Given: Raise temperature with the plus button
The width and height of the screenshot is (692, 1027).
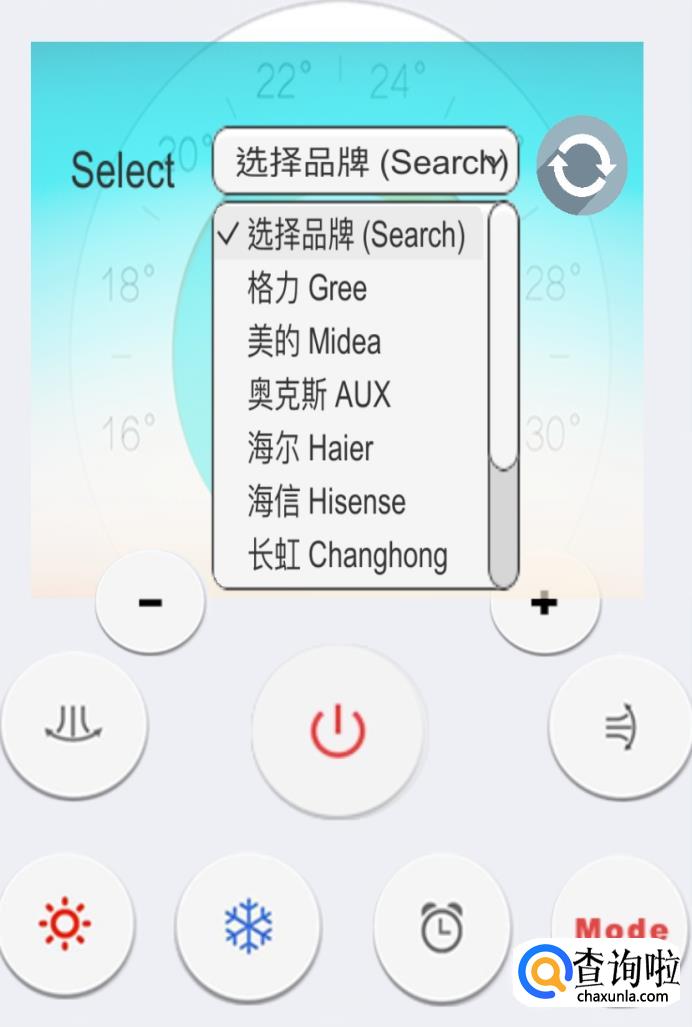Looking at the screenshot, I should pyautogui.click(x=545, y=604).
